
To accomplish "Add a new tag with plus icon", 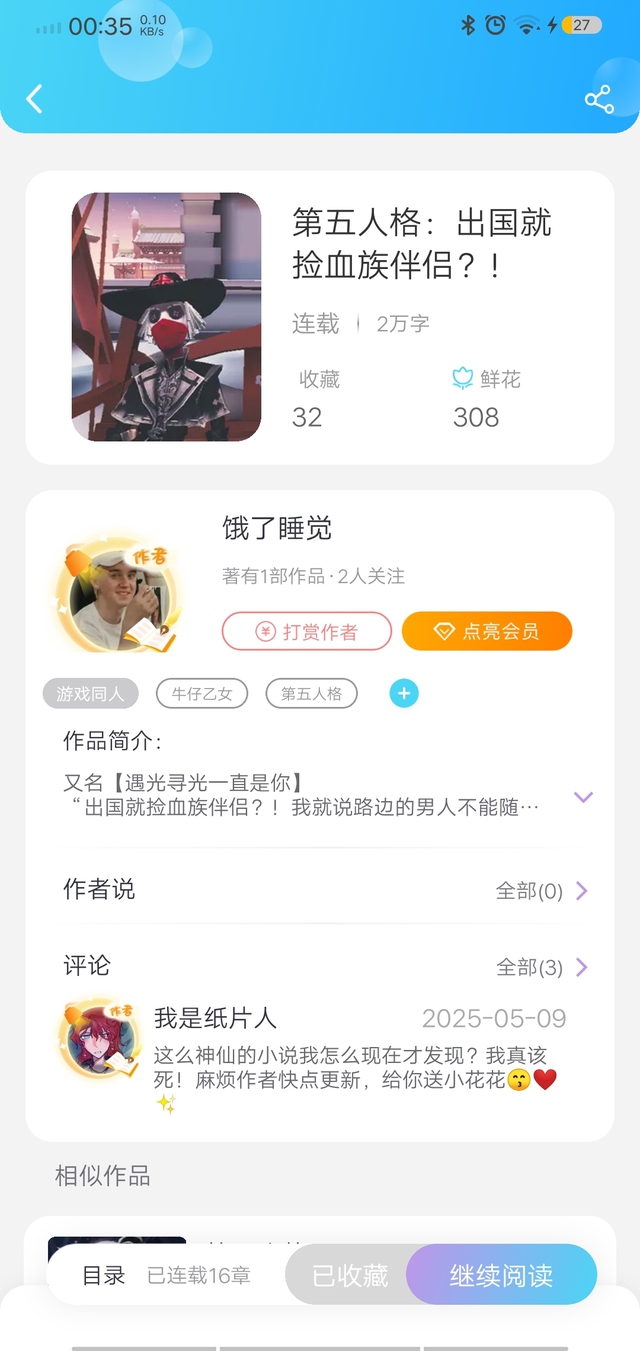I will [x=404, y=693].
